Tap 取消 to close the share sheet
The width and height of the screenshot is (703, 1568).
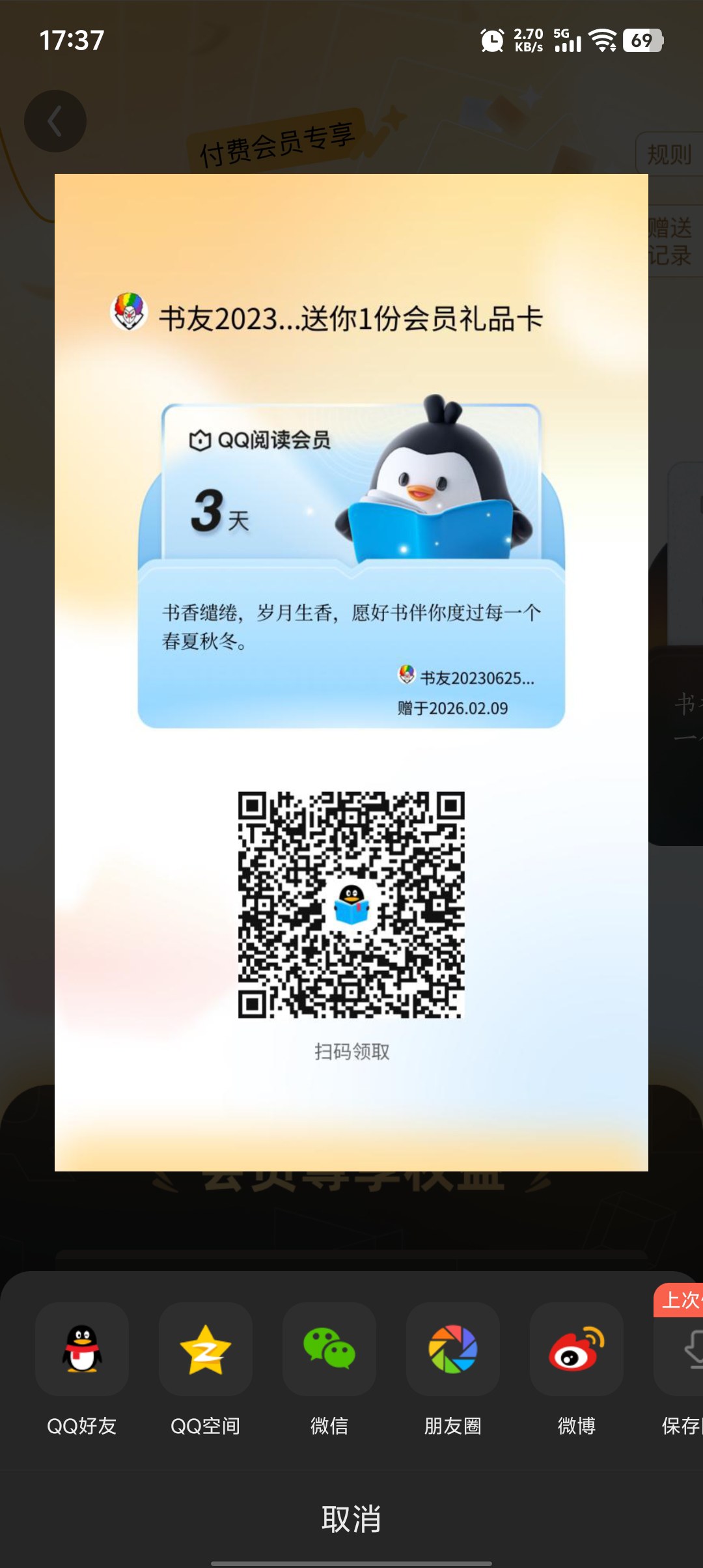click(351, 1519)
